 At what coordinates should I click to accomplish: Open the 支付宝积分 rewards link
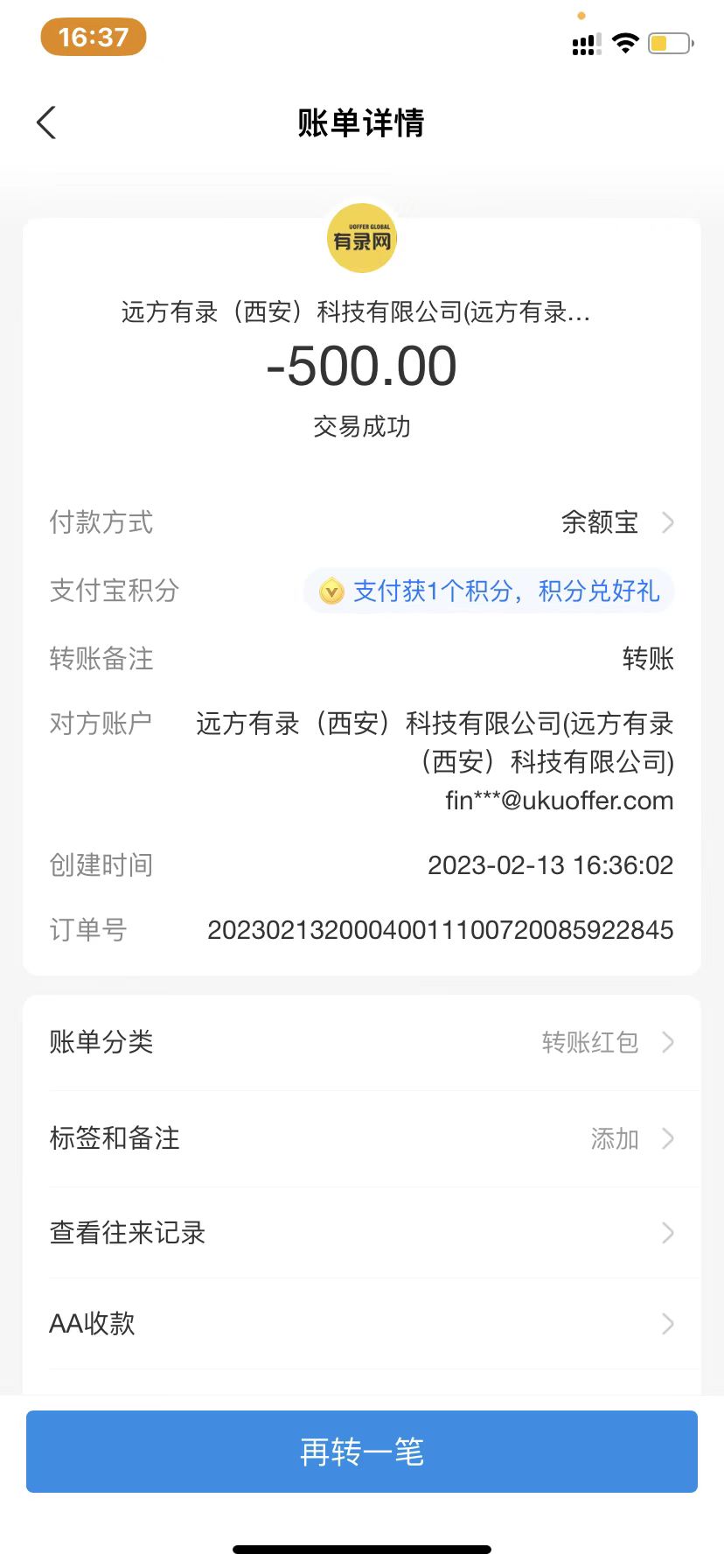490,591
